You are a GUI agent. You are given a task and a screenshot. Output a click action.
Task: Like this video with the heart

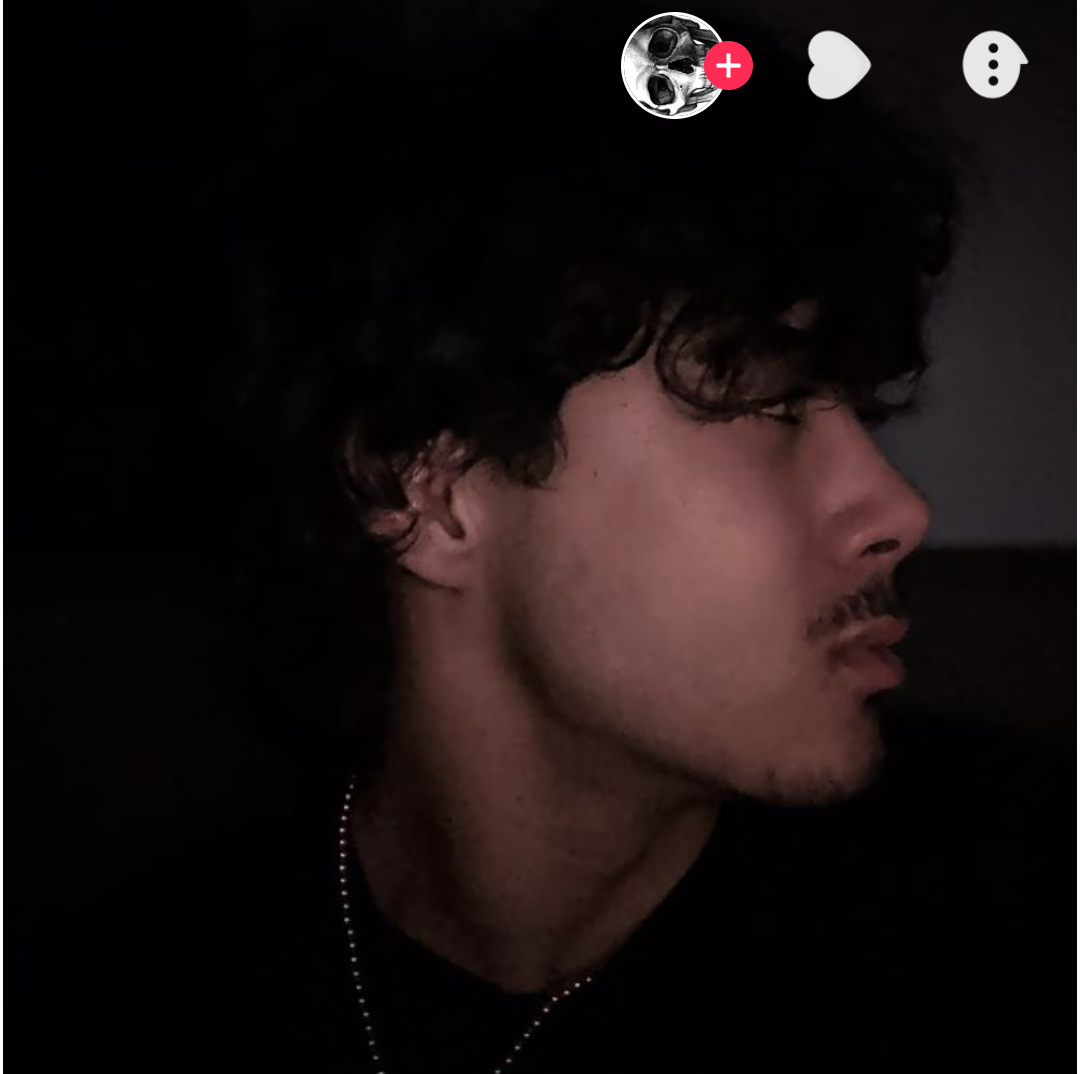click(x=838, y=66)
